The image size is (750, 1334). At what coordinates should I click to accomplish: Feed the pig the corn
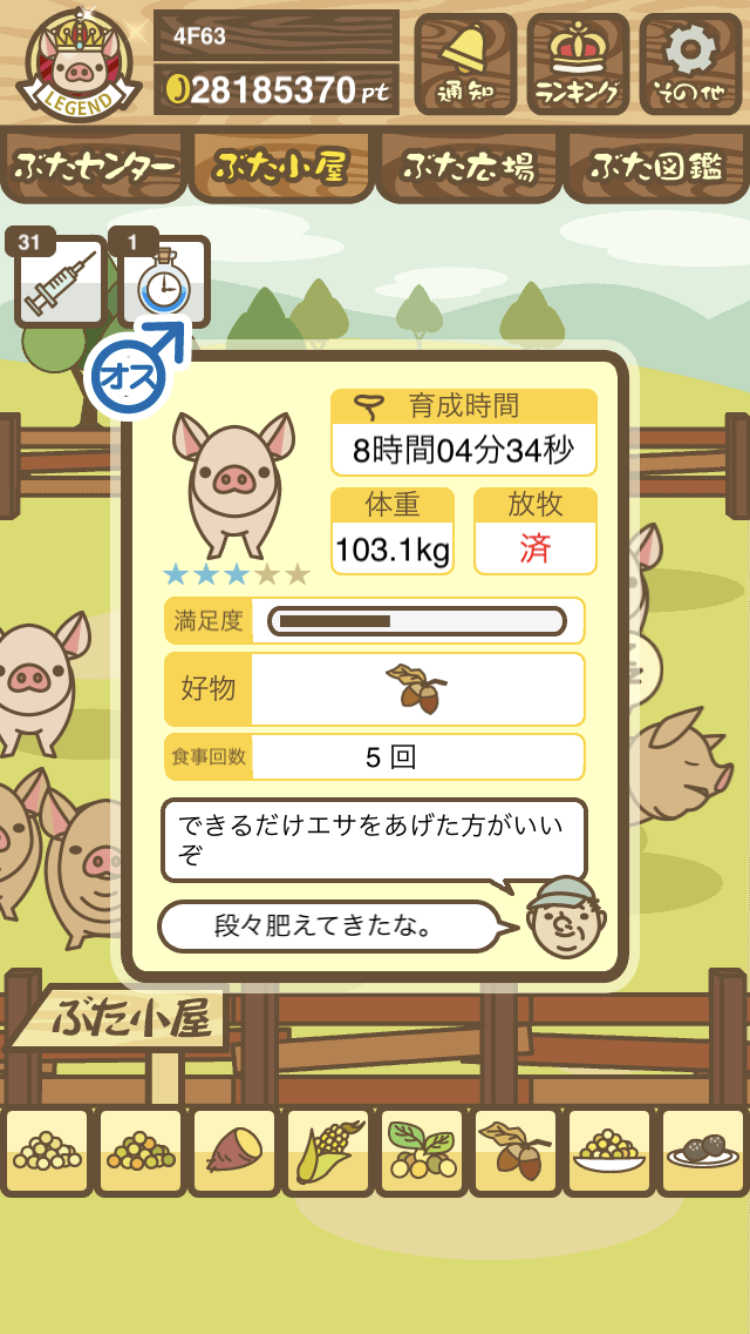[328, 1150]
